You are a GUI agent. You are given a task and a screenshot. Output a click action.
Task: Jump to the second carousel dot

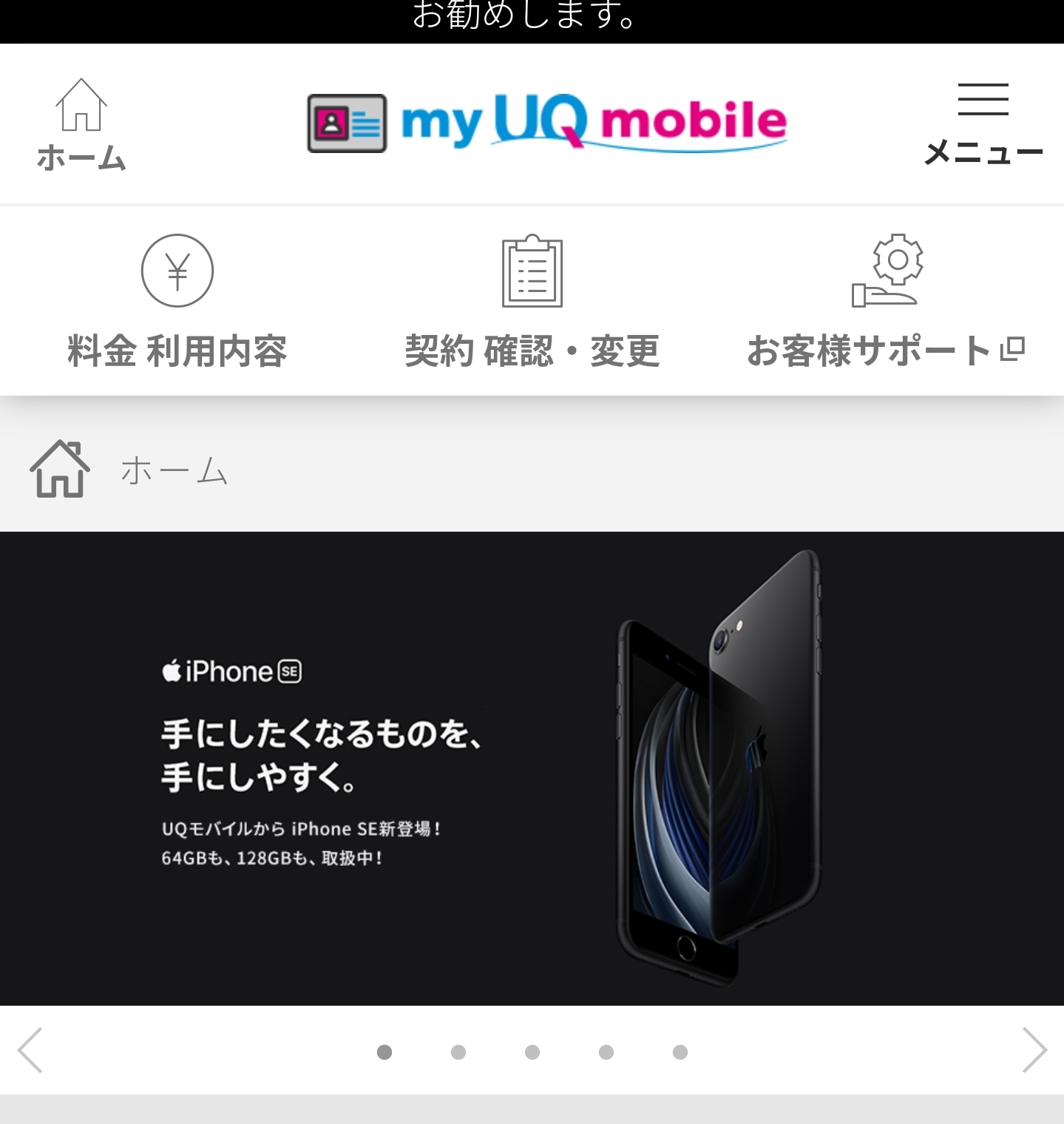(x=458, y=1052)
